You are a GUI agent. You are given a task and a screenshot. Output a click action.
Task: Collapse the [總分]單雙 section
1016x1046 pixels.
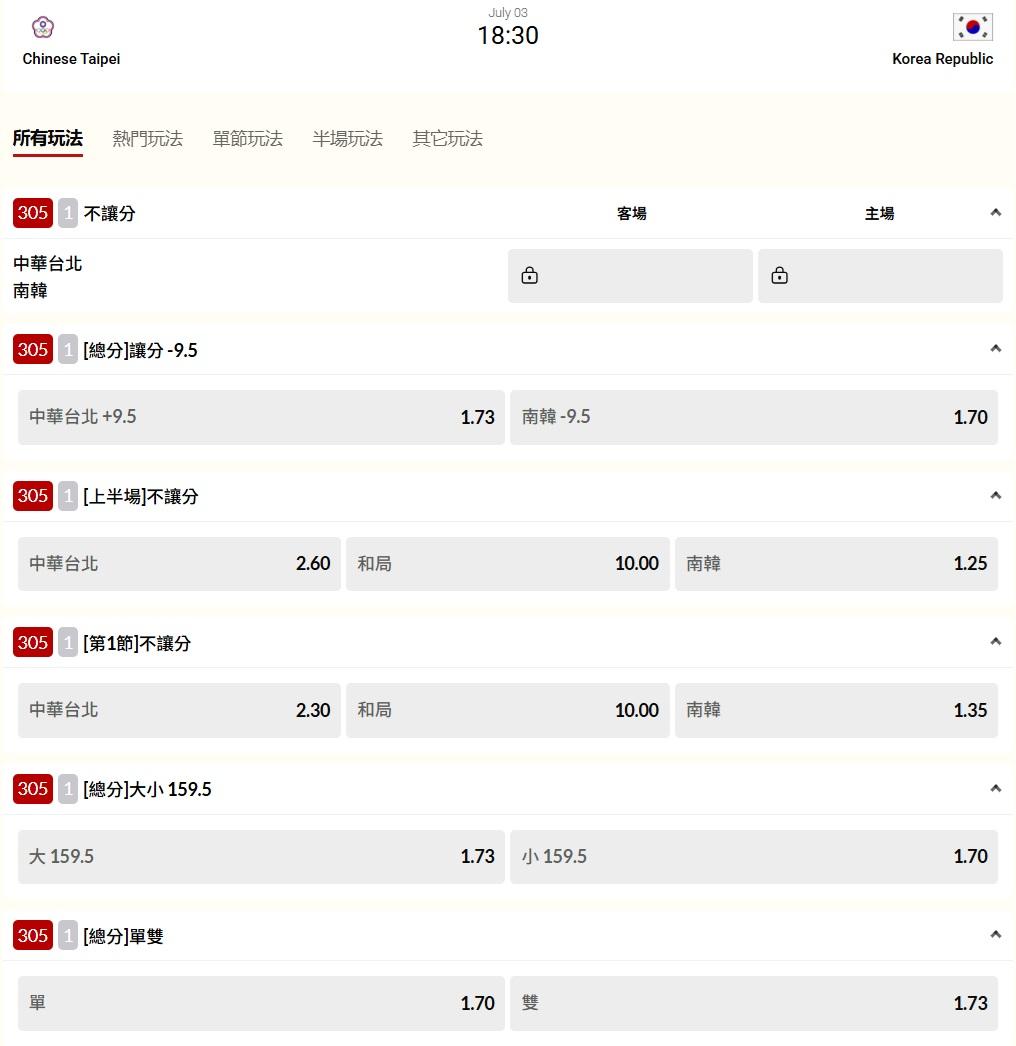point(995,935)
